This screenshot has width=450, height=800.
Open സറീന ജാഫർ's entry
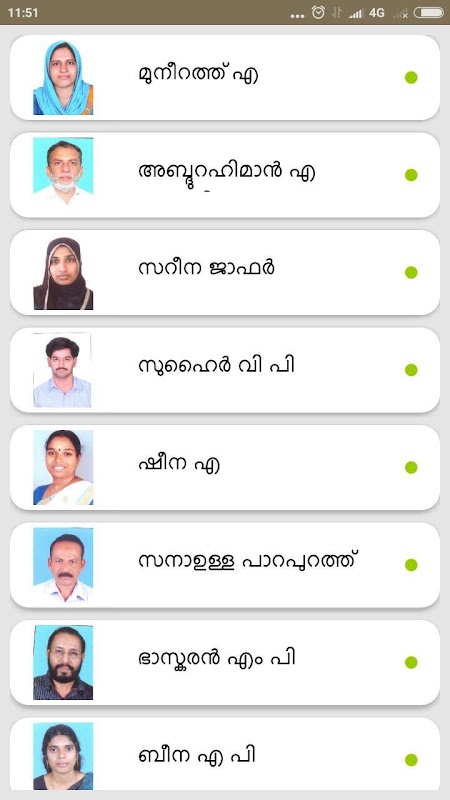pos(225,272)
